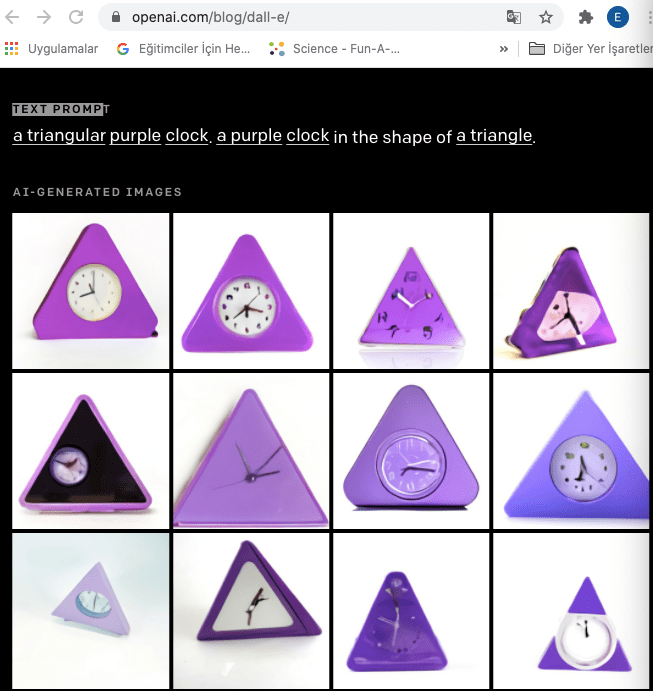Change the first underlined 'purple' prompt option
The width and height of the screenshot is (653, 691).
click(x=135, y=135)
